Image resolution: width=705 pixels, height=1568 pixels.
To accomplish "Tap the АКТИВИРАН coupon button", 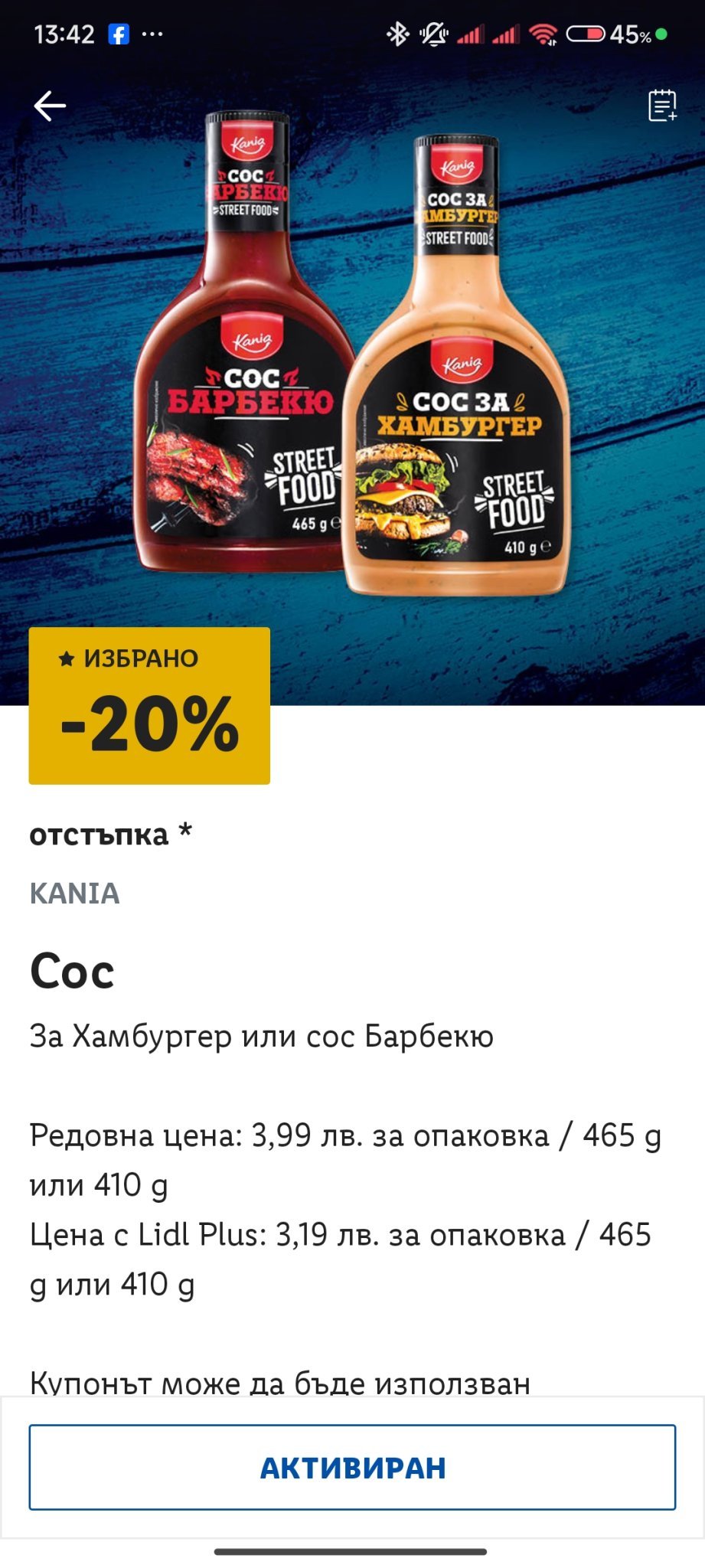I will click(x=352, y=1467).
